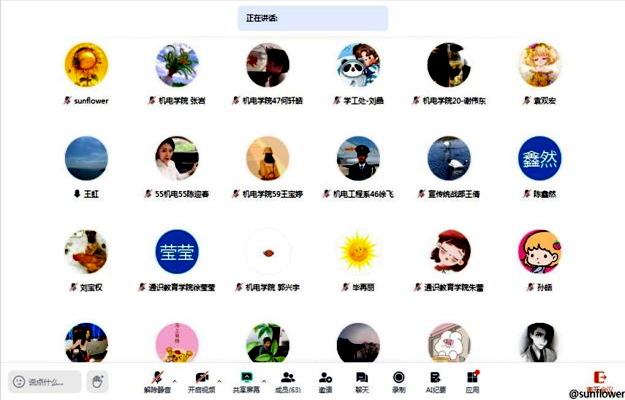Leave the meeting with red exit button

pos(600,379)
